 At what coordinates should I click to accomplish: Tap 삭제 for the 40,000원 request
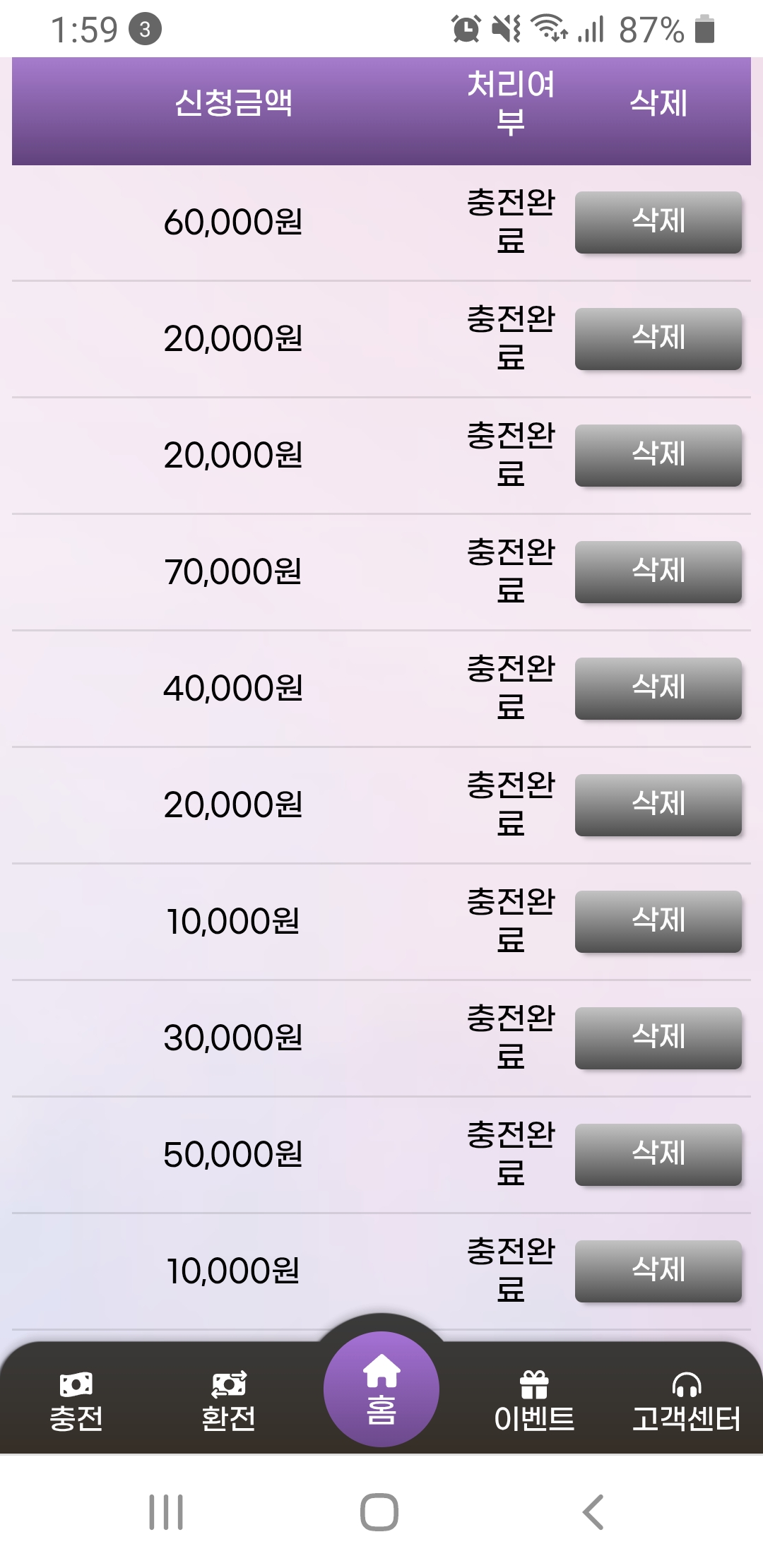pos(658,689)
